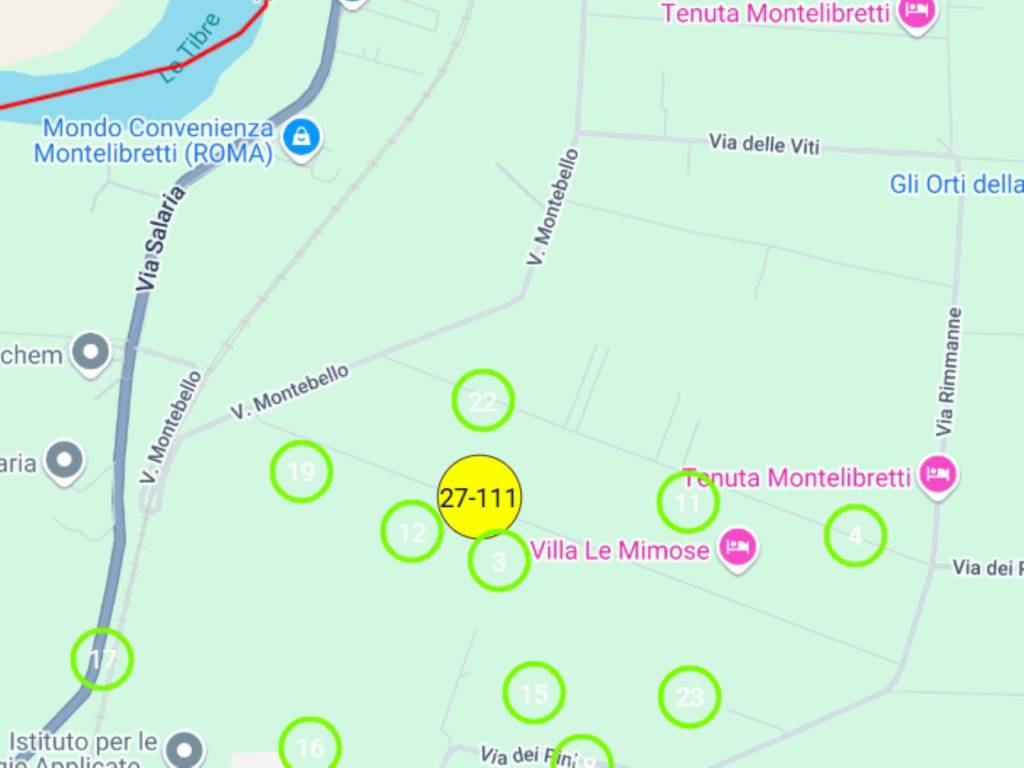Tap map marker number 4
1024x768 pixels.
coord(855,536)
